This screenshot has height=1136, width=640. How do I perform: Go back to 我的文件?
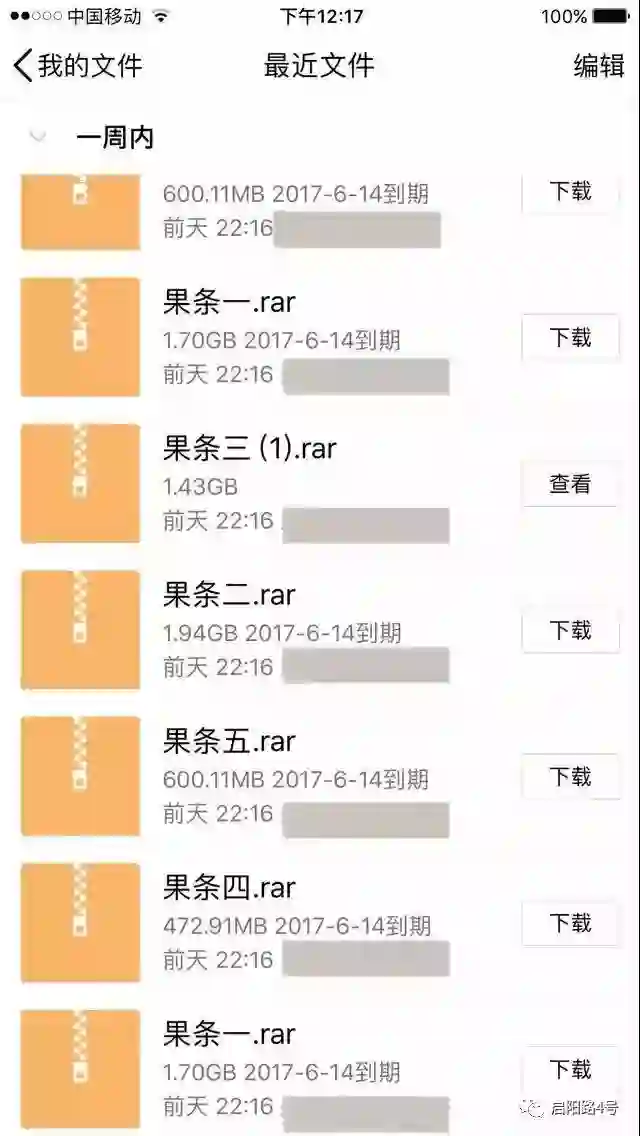(77, 66)
